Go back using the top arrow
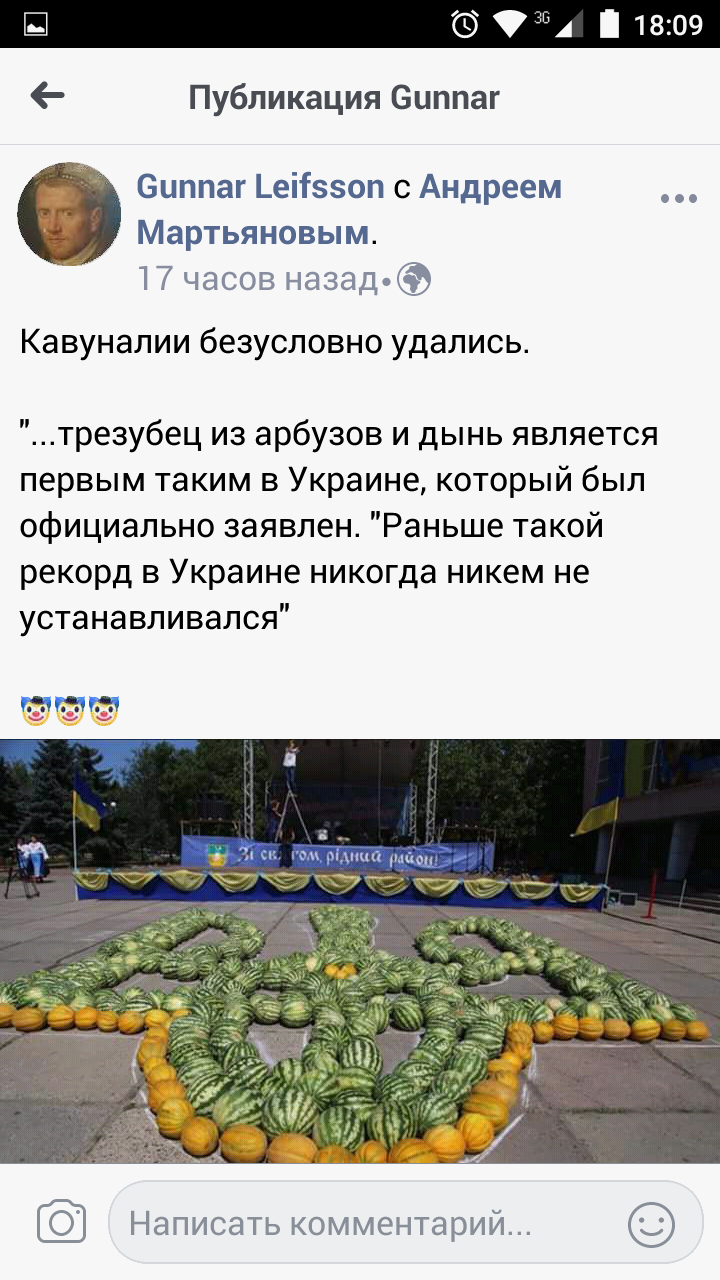720x1280 pixels. (47, 96)
